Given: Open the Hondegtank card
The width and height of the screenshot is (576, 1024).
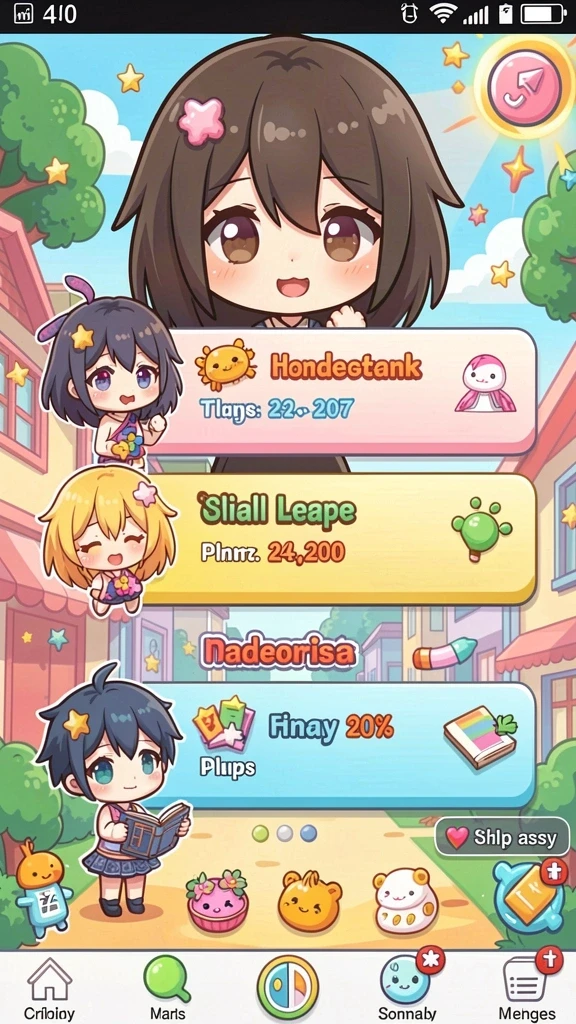Looking at the screenshot, I should [x=345, y=391].
